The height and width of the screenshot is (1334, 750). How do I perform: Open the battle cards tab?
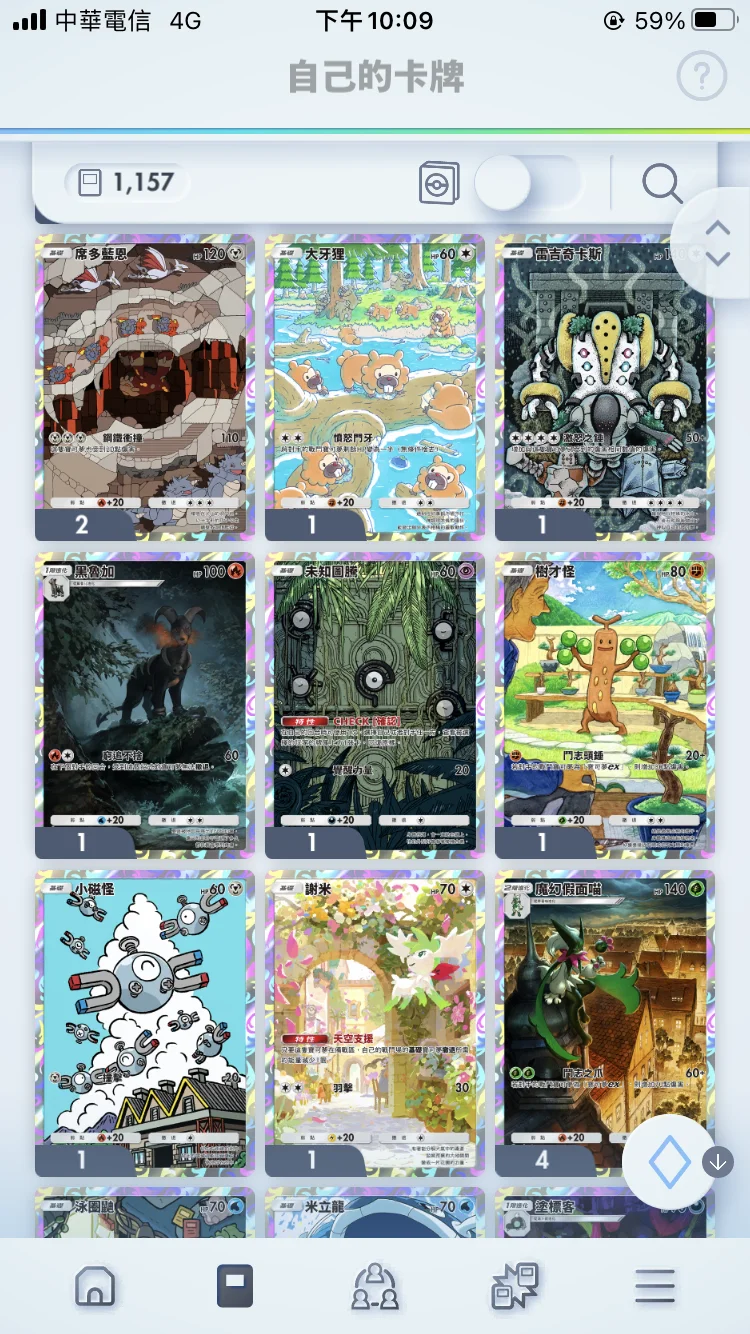coord(515,1286)
